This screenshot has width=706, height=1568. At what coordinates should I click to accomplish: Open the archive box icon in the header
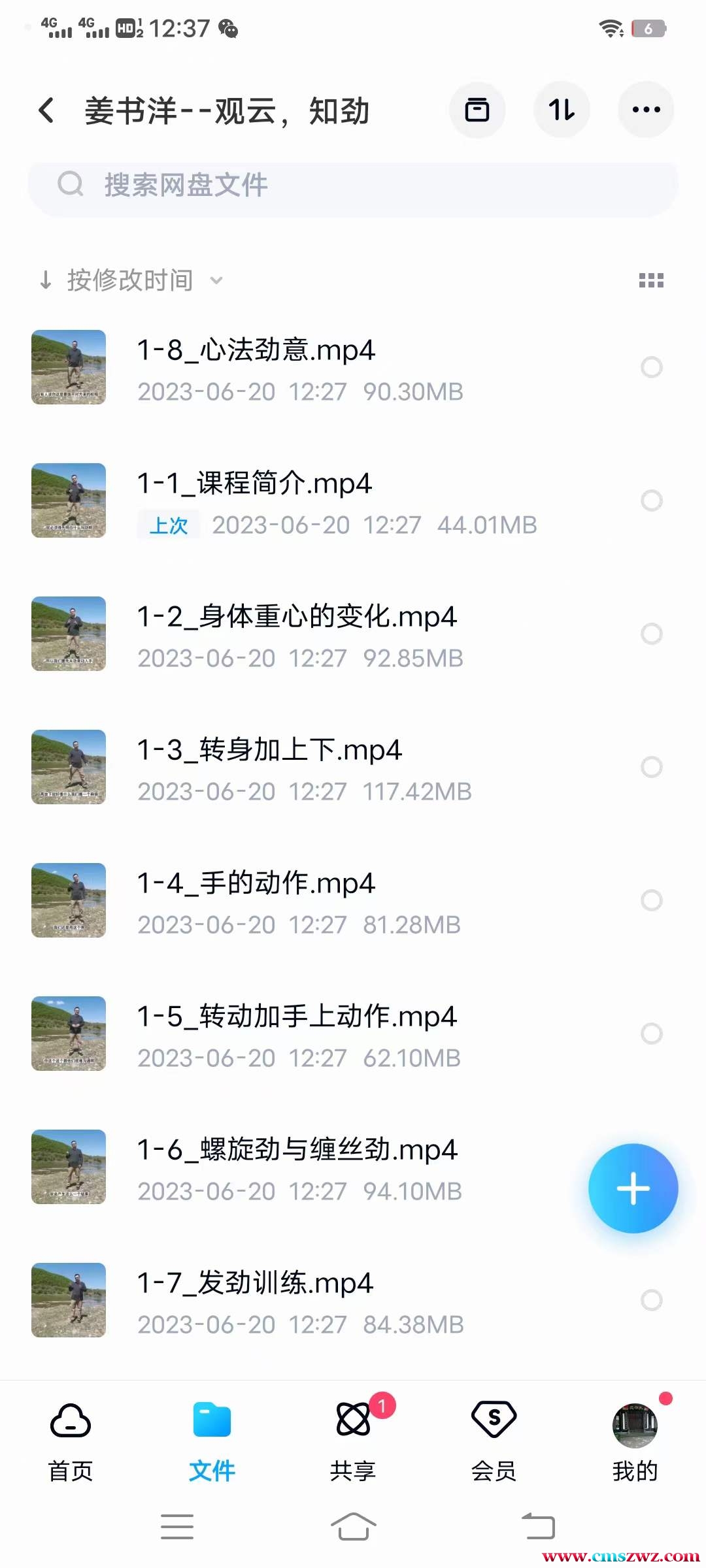click(477, 110)
